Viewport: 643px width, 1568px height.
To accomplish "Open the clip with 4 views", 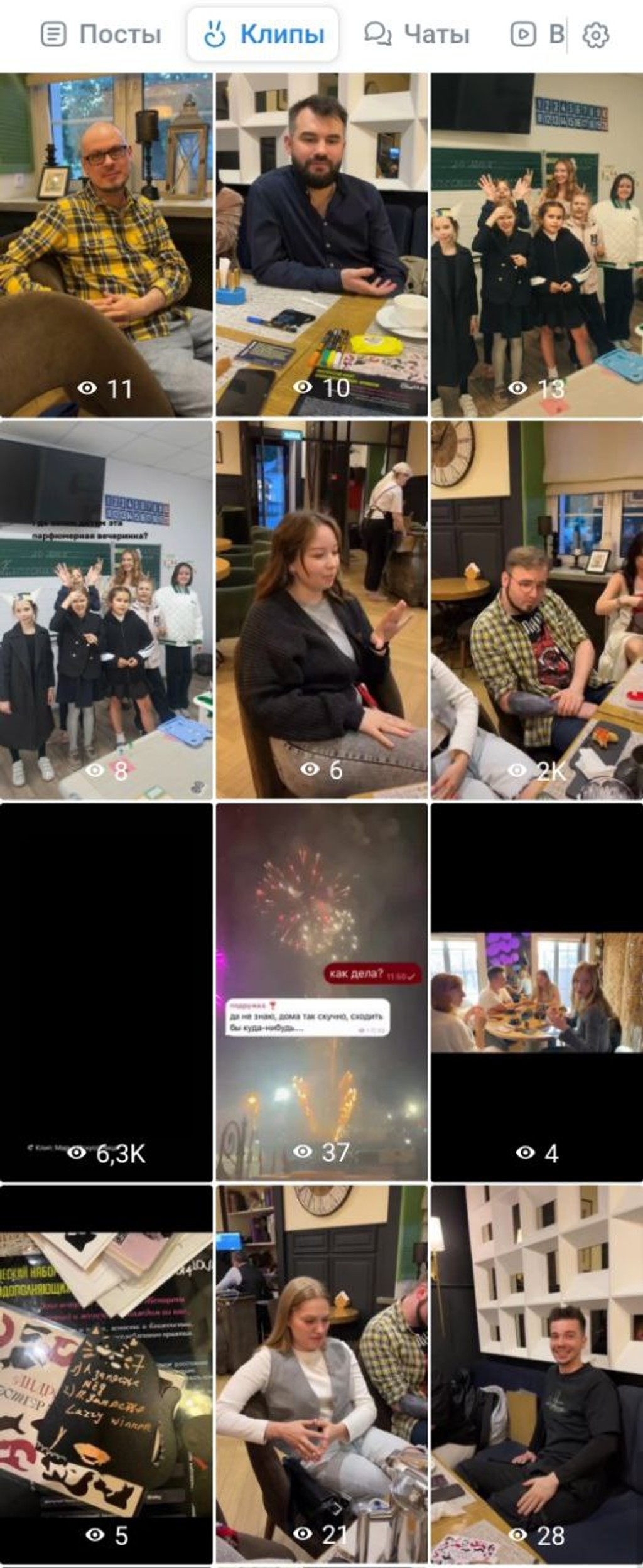I will [x=537, y=992].
